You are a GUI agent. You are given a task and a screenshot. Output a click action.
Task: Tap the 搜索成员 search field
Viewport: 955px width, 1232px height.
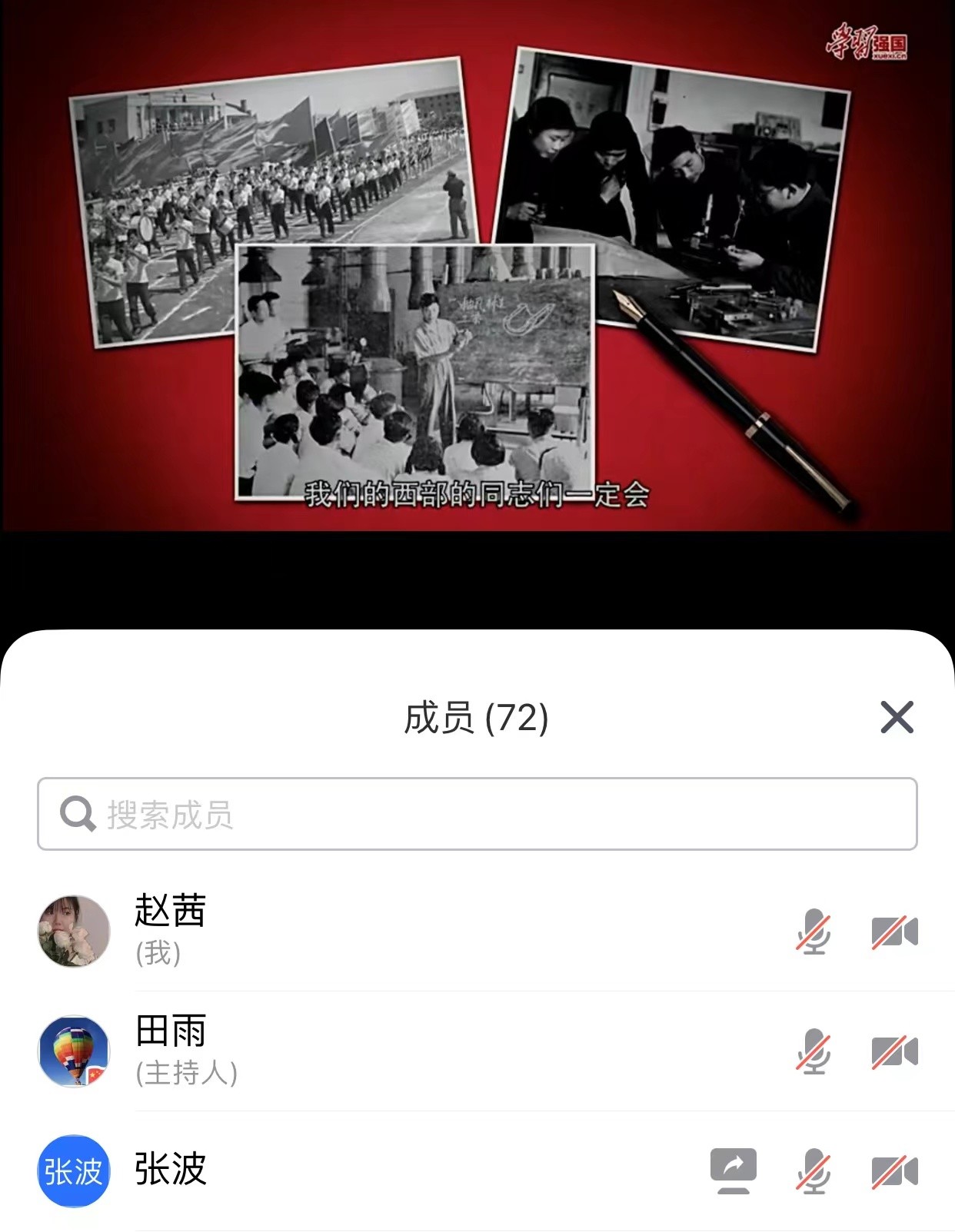(477, 814)
